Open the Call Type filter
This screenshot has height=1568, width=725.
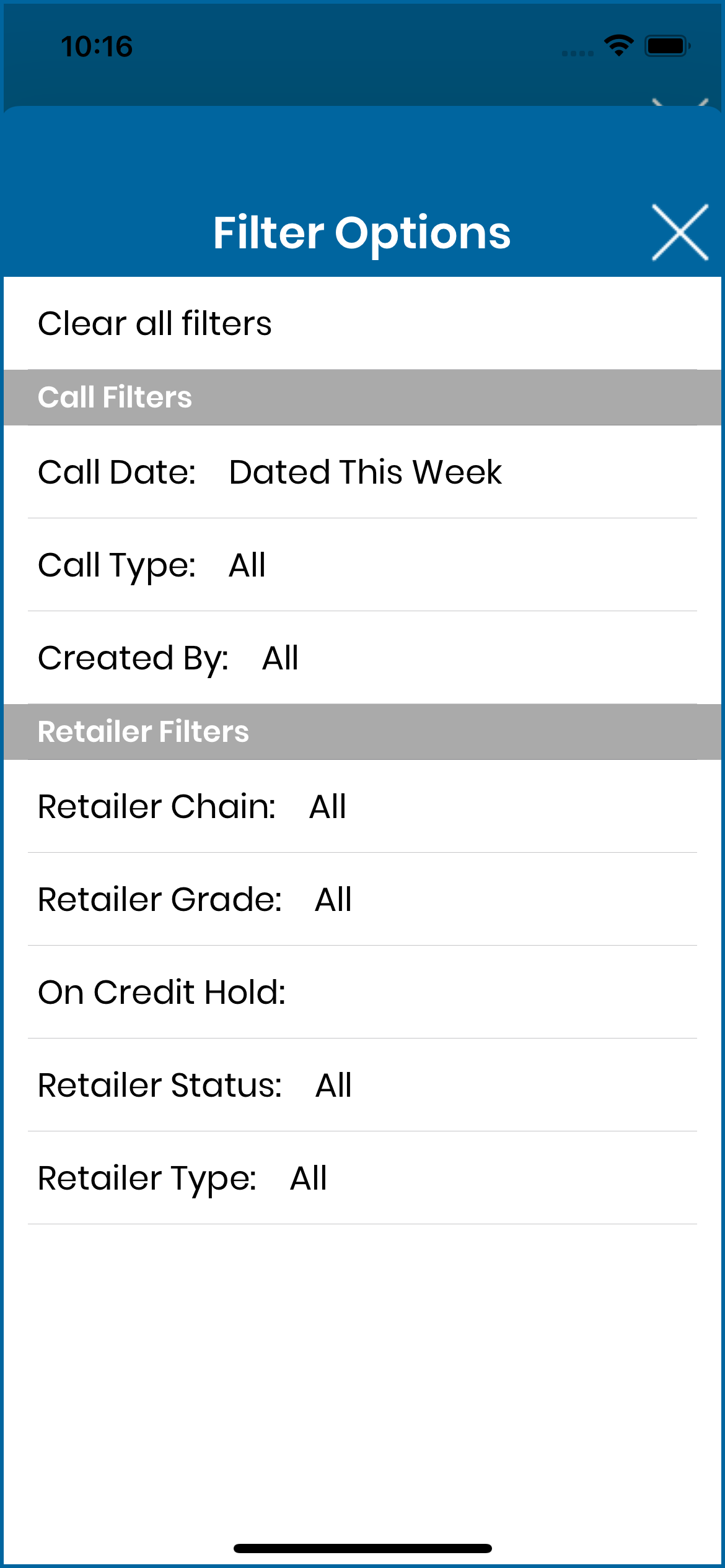point(362,565)
